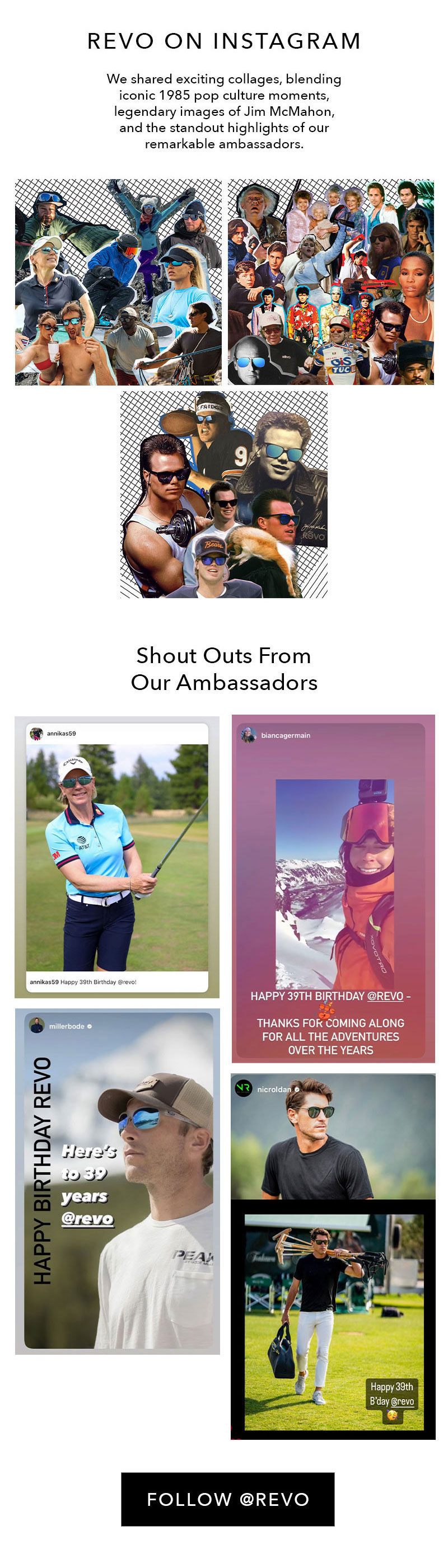Open nicroldan's Happy 39th B'day story

[x=333, y=1256]
